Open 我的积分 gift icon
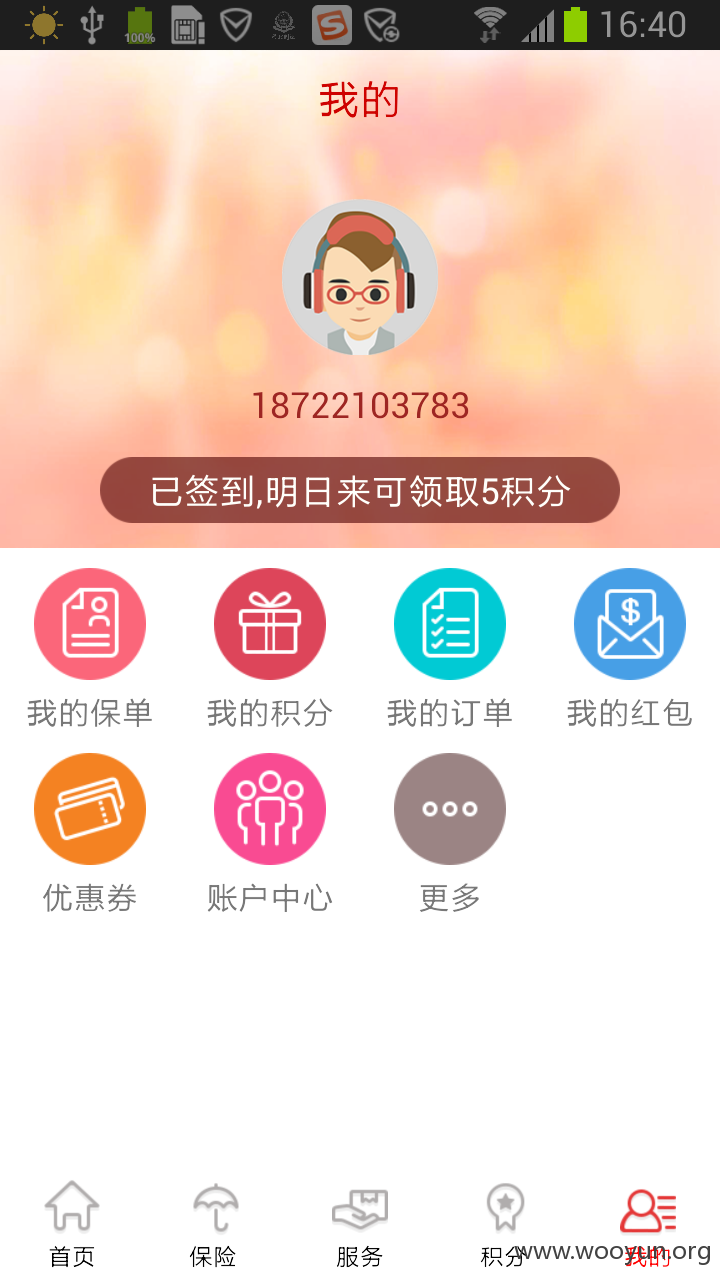This screenshot has height=1280, width=720. click(x=270, y=624)
